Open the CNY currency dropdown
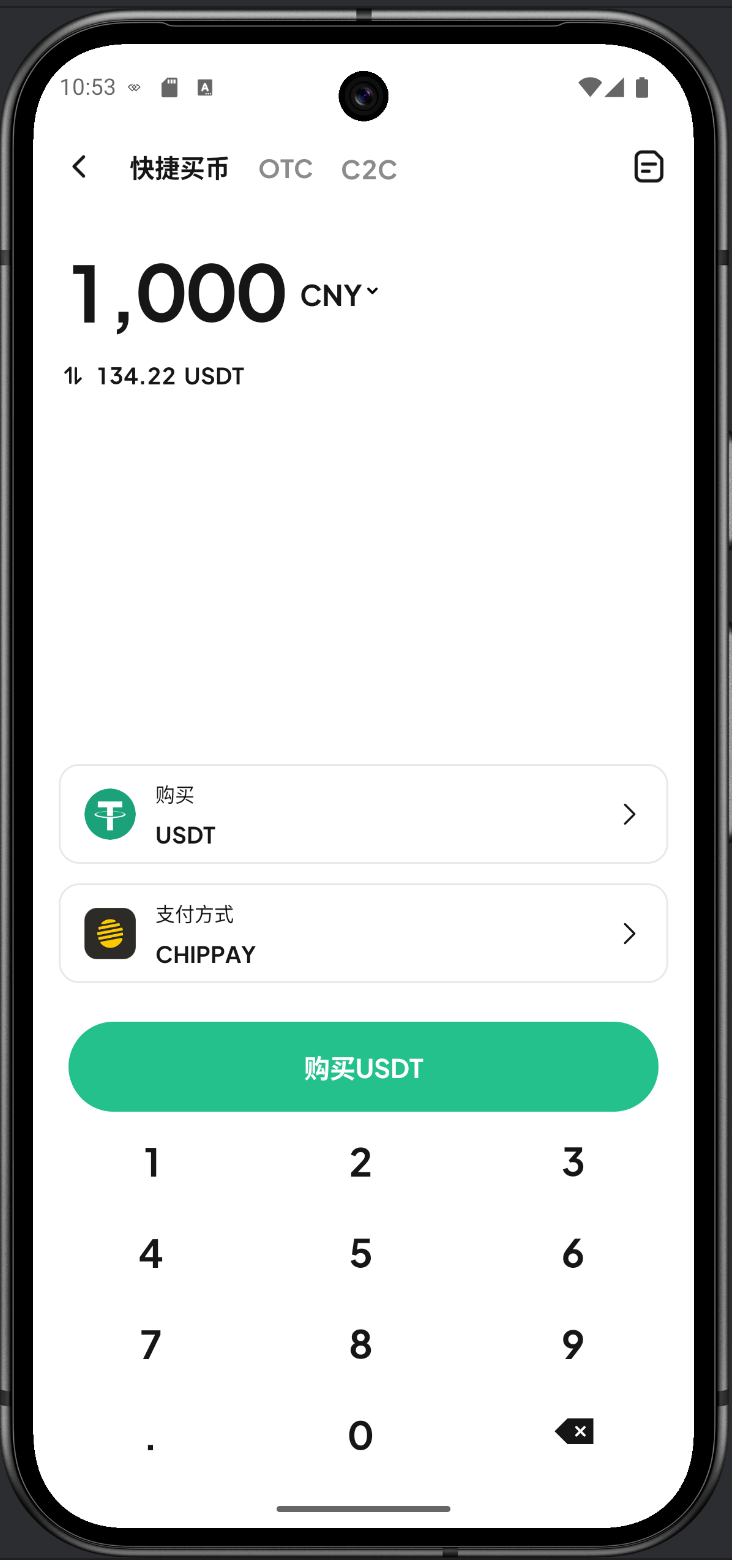 340,295
